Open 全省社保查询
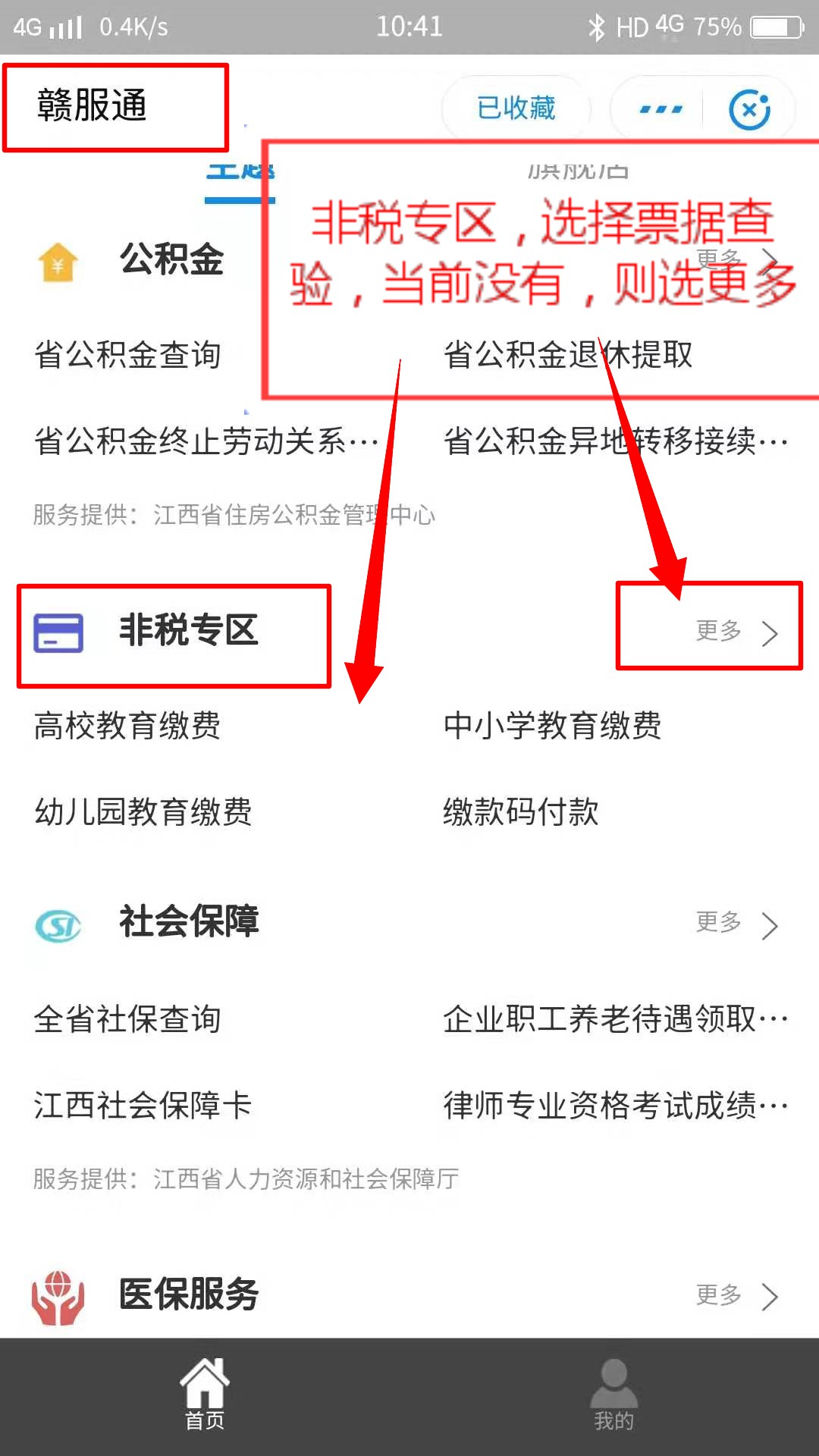819x1456 pixels. [127, 1019]
